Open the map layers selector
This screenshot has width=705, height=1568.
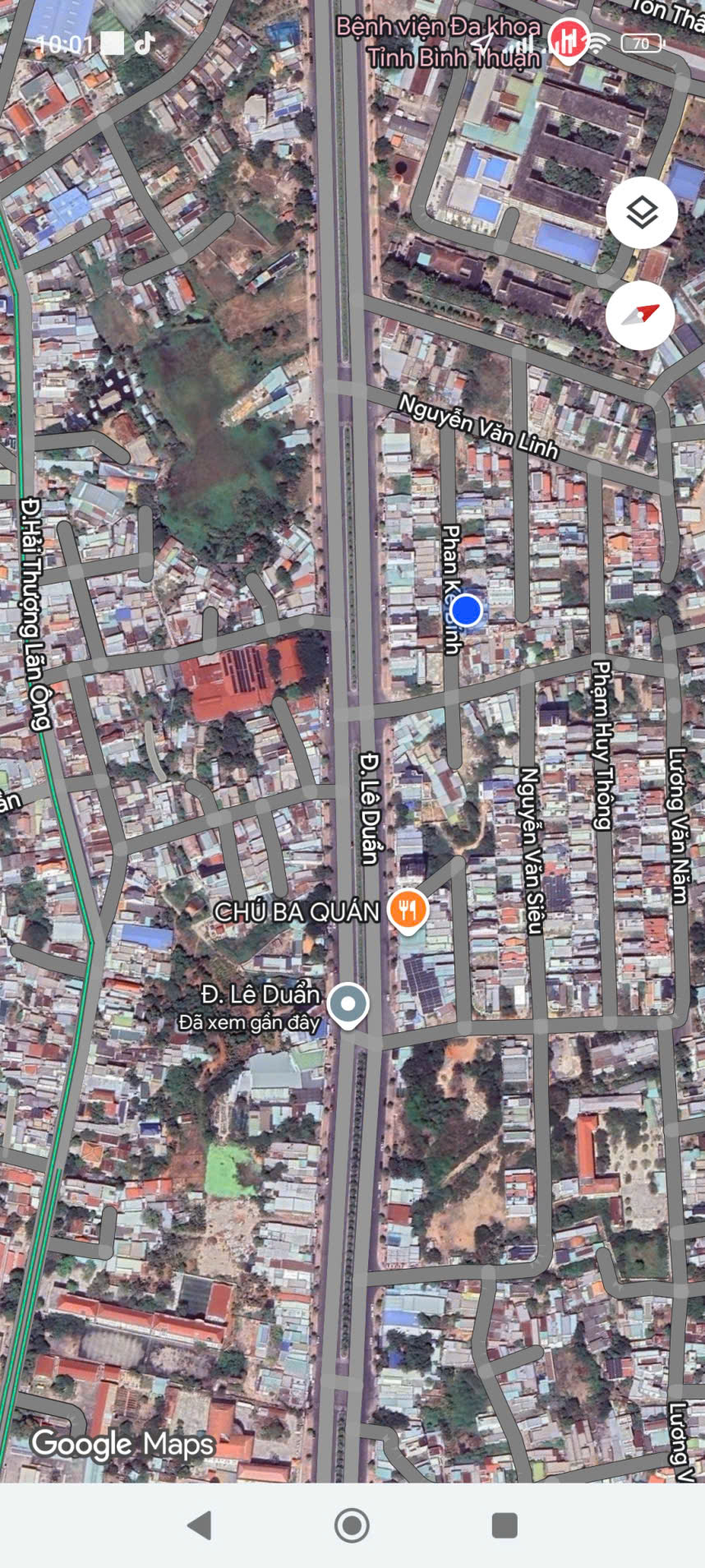click(x=642, y=213)
